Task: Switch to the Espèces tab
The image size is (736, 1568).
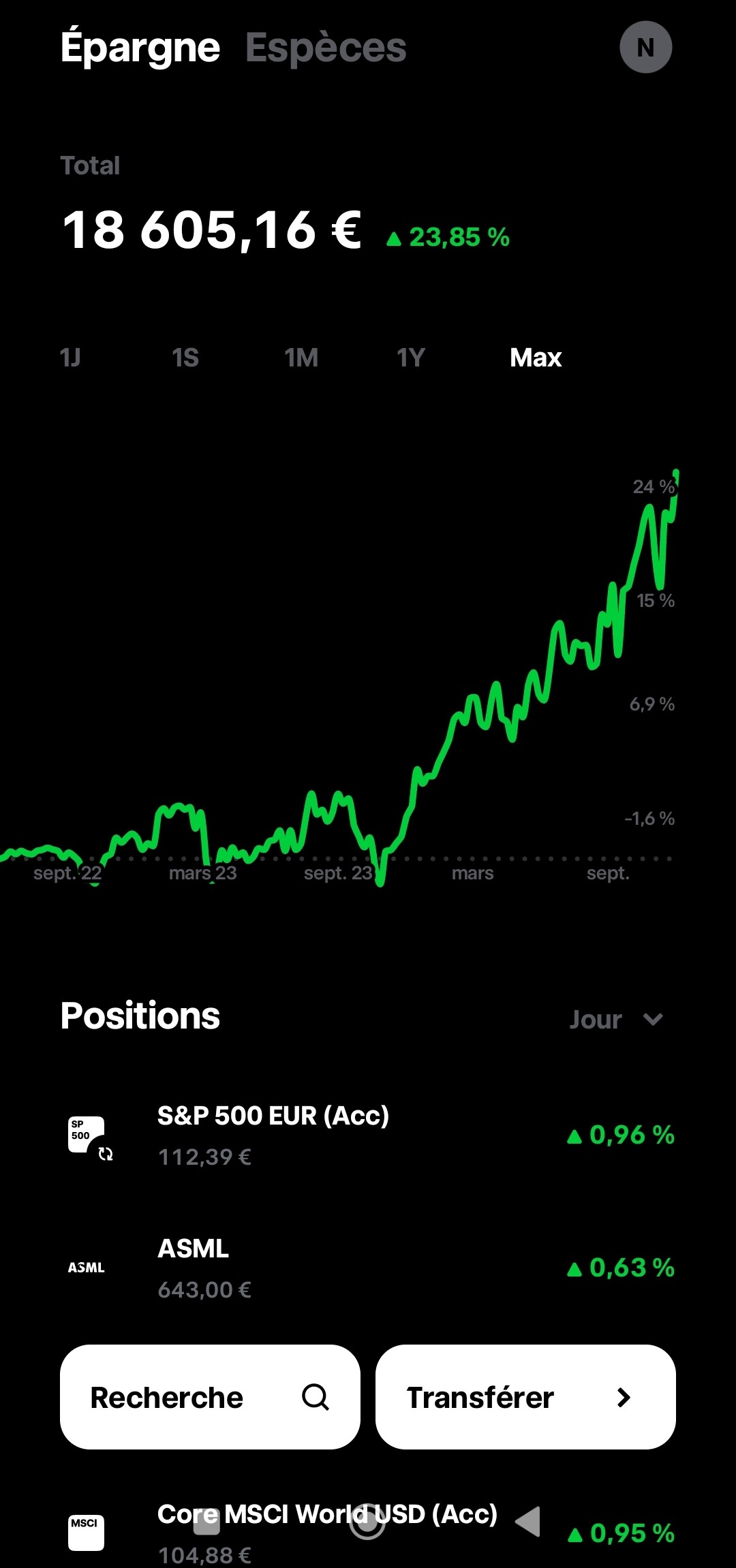Action: [326, 48]
